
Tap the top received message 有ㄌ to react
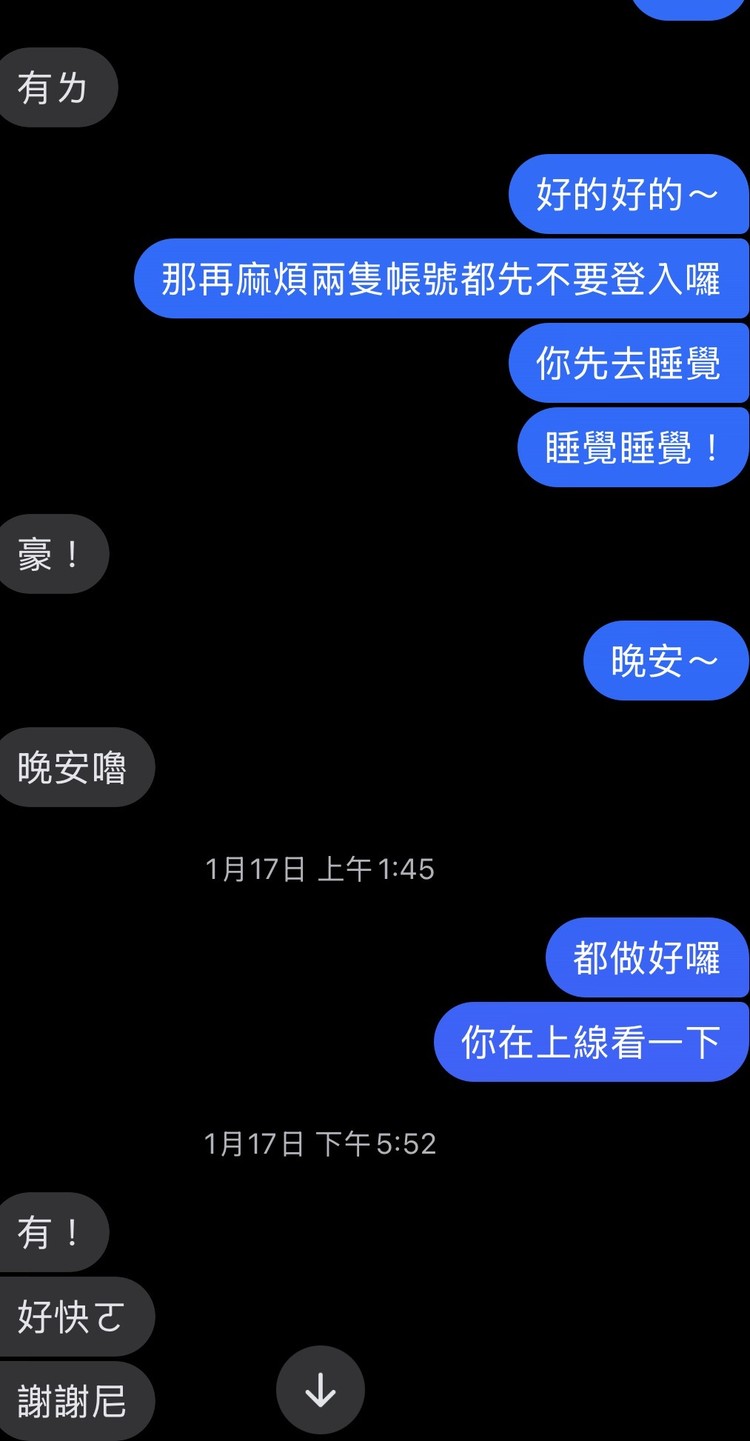coord(57,88)
